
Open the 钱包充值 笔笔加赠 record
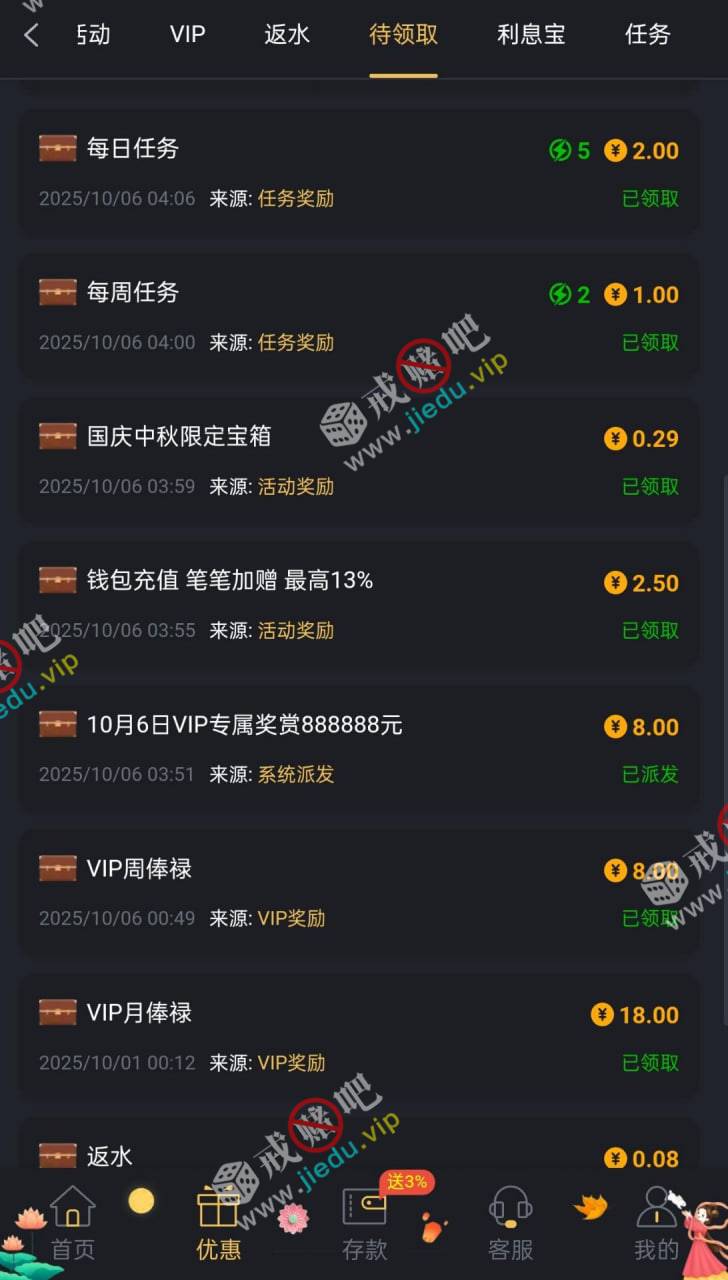tap(359, 604)
